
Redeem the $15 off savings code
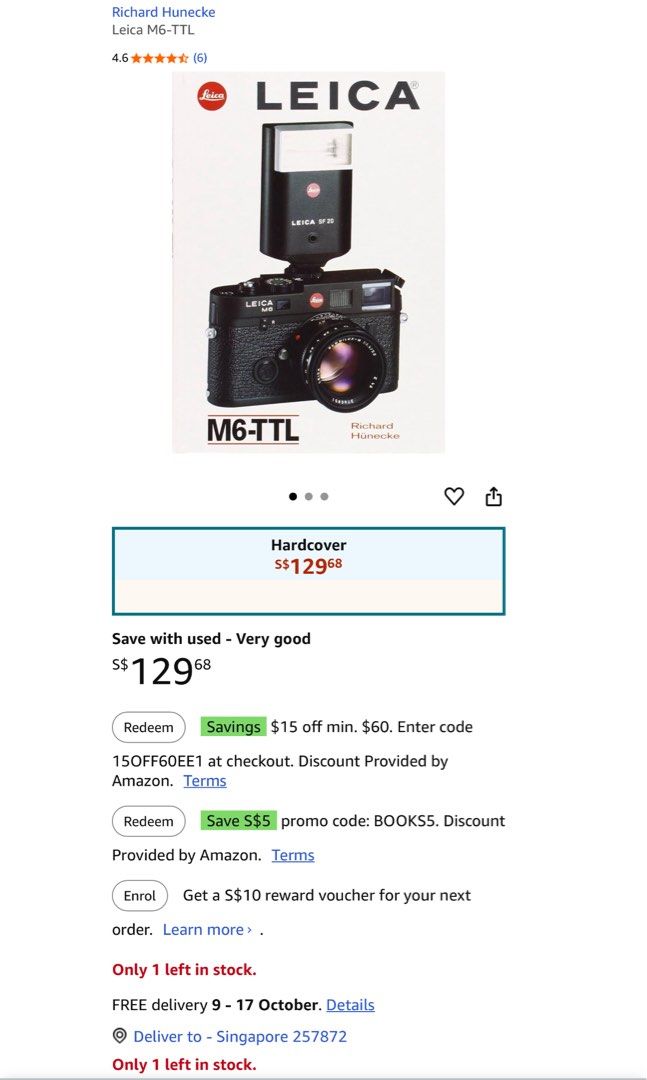click(148, 727)
